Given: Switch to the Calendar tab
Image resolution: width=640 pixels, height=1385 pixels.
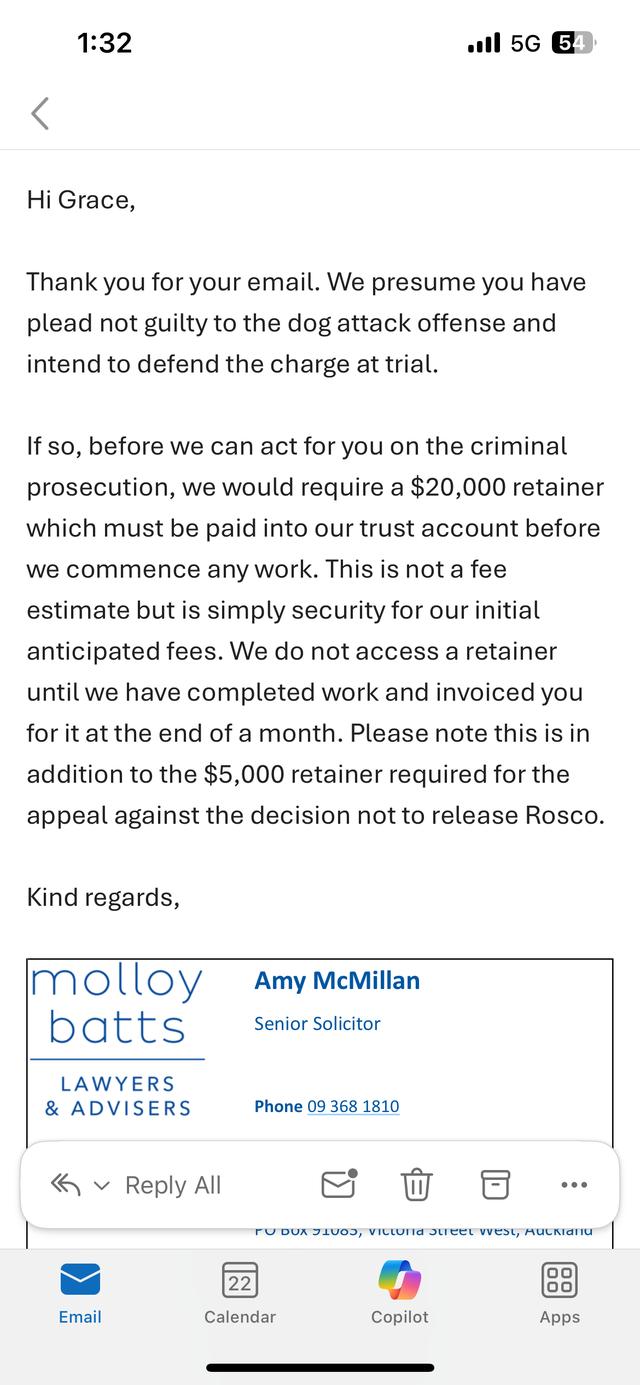Looking at the screenshot, I should click(240, 1294).
